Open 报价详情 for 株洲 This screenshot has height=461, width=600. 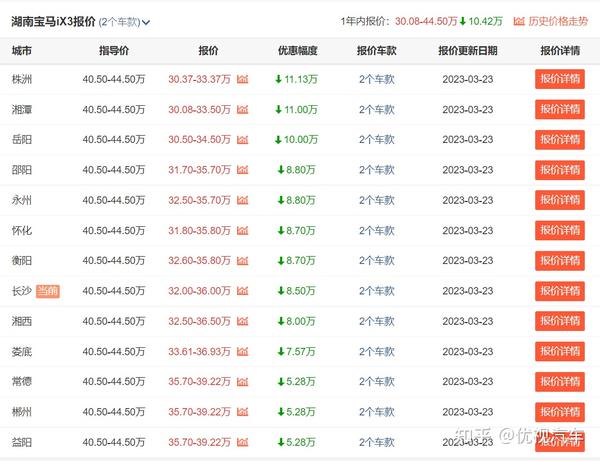pos(560,79)
